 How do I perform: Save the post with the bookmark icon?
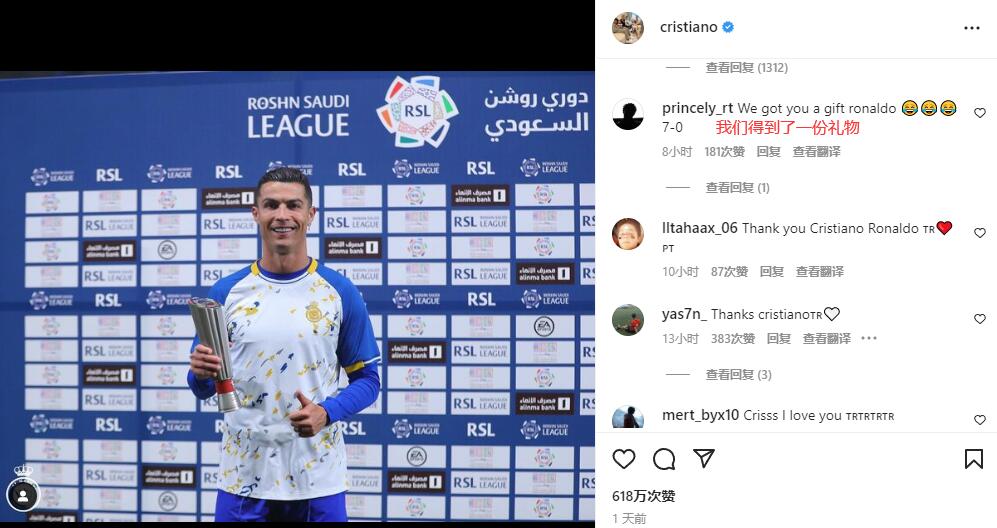pyautogui.click(x=973, y=459)
